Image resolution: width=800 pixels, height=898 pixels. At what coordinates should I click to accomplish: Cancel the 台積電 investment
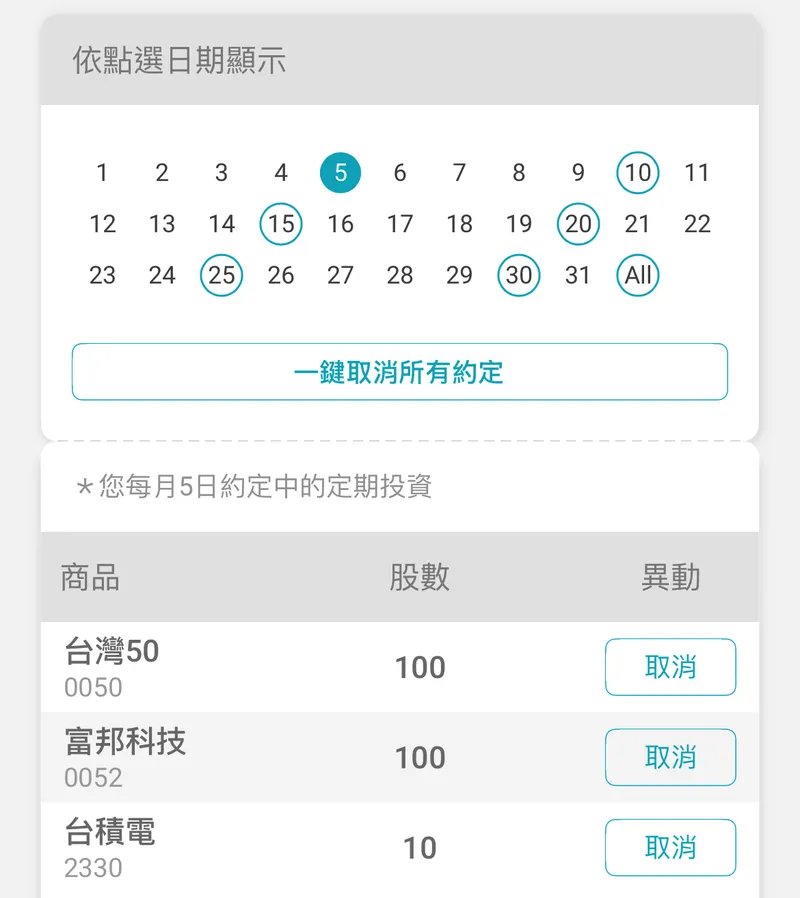point(670,847)
